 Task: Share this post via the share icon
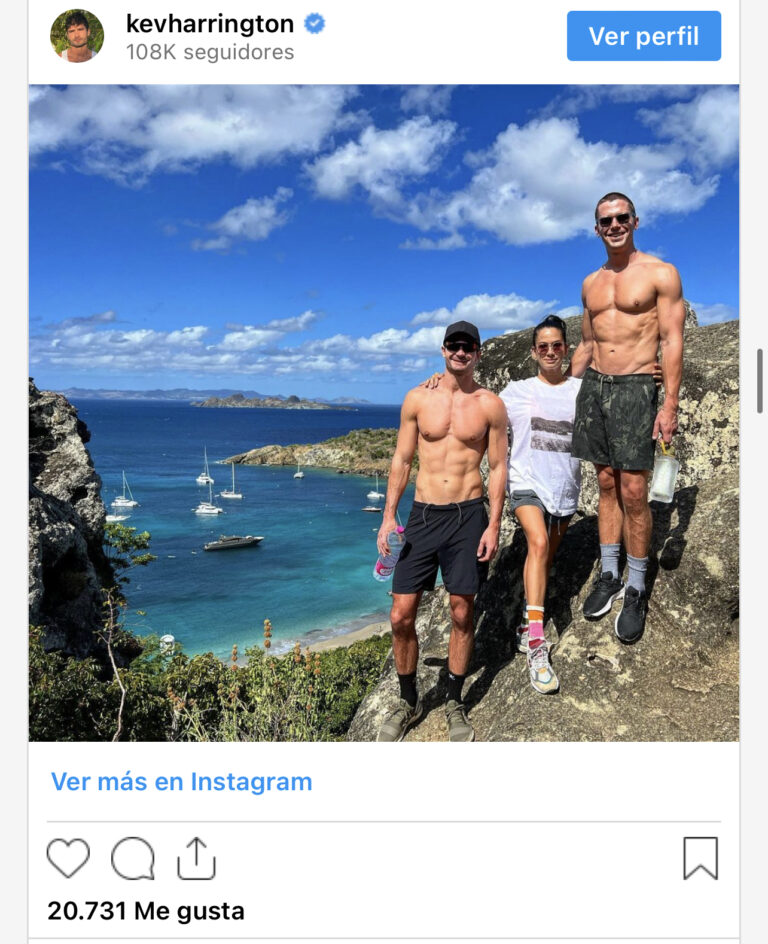click(196, 858)
